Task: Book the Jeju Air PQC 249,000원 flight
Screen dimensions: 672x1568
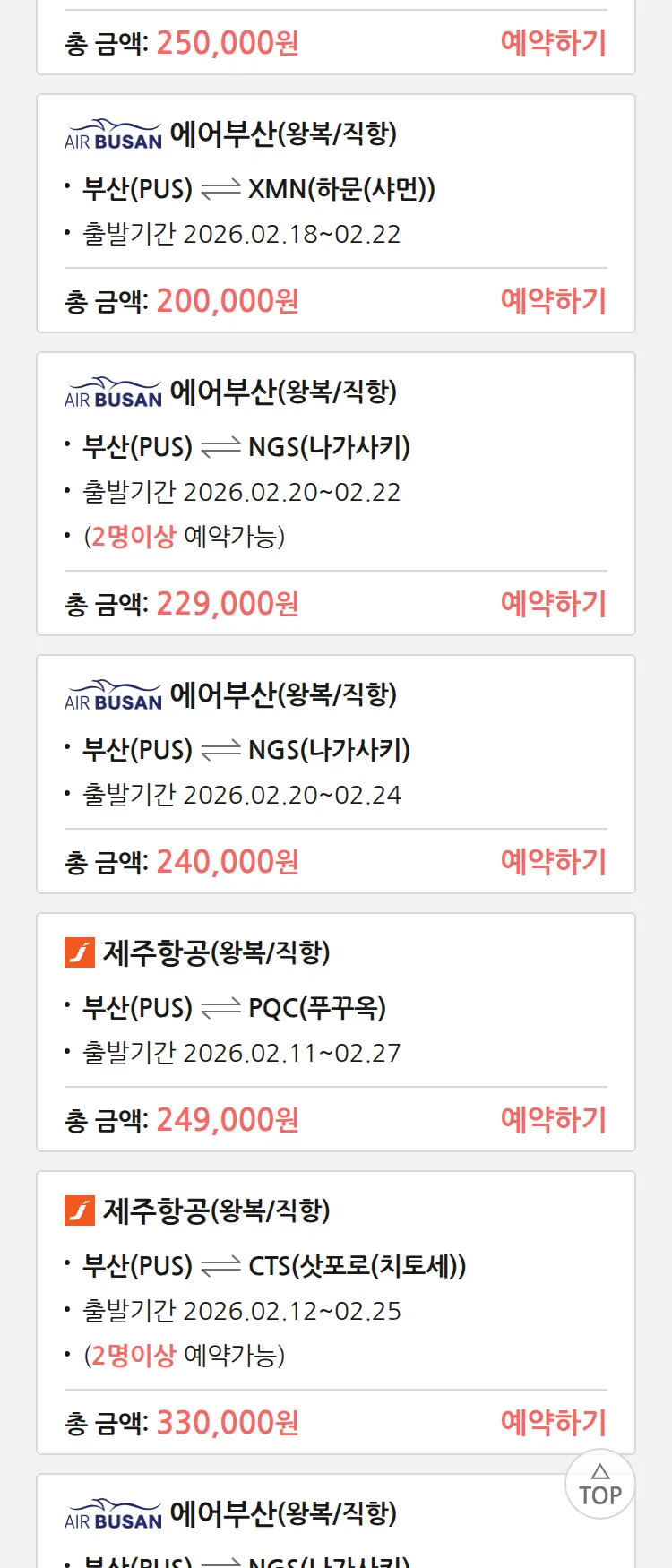Action: coord(553,1120)
